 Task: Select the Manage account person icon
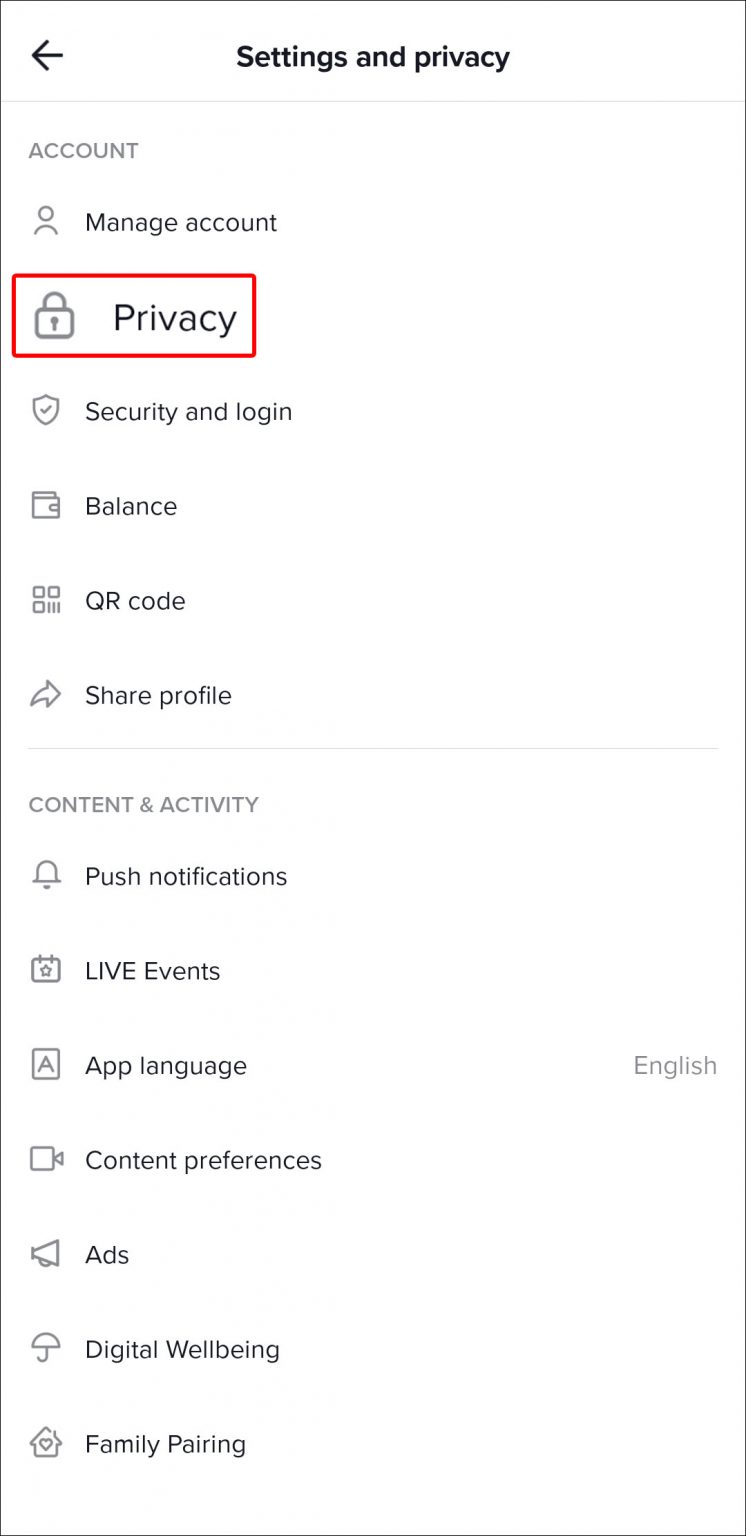click(x=45, y=221)
